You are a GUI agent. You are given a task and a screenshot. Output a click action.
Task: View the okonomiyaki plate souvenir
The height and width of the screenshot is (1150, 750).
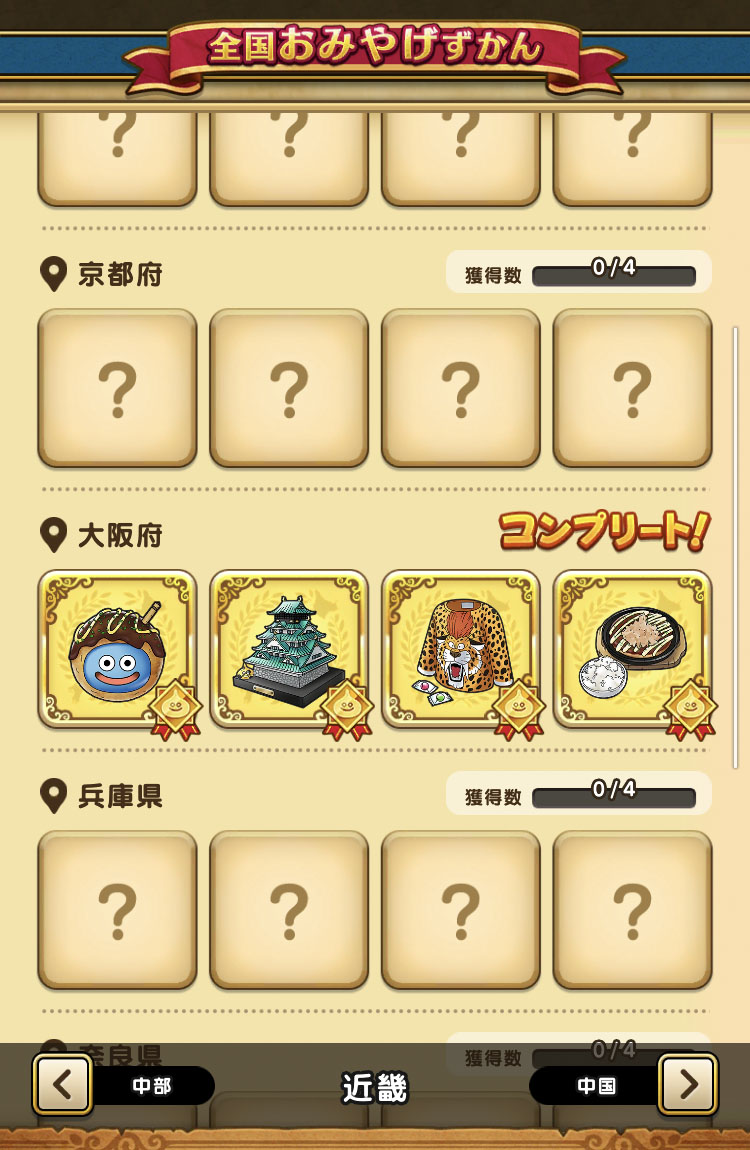(633, 650)
